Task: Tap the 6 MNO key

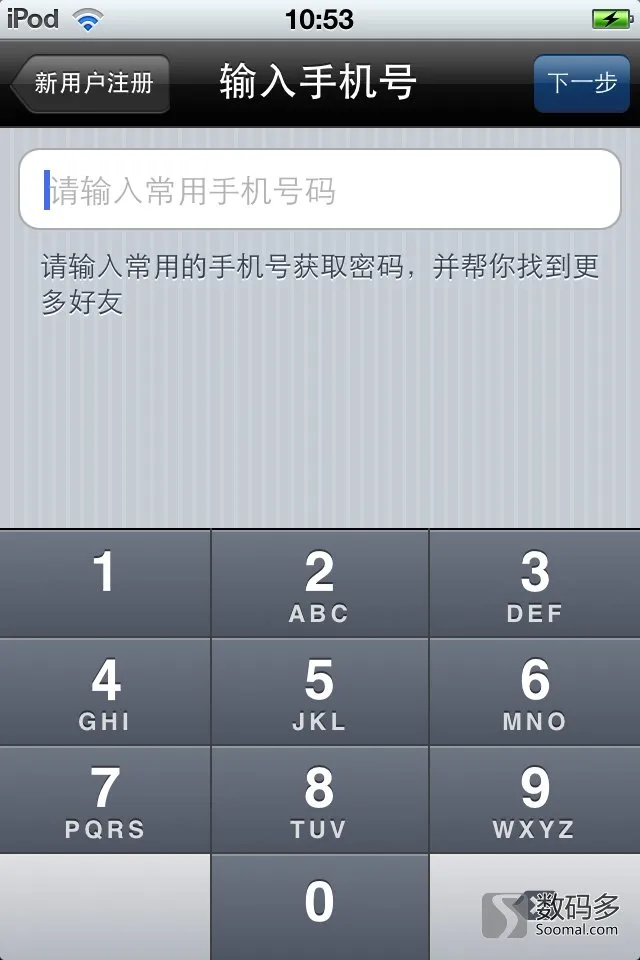Action: (x=535, y=692)
